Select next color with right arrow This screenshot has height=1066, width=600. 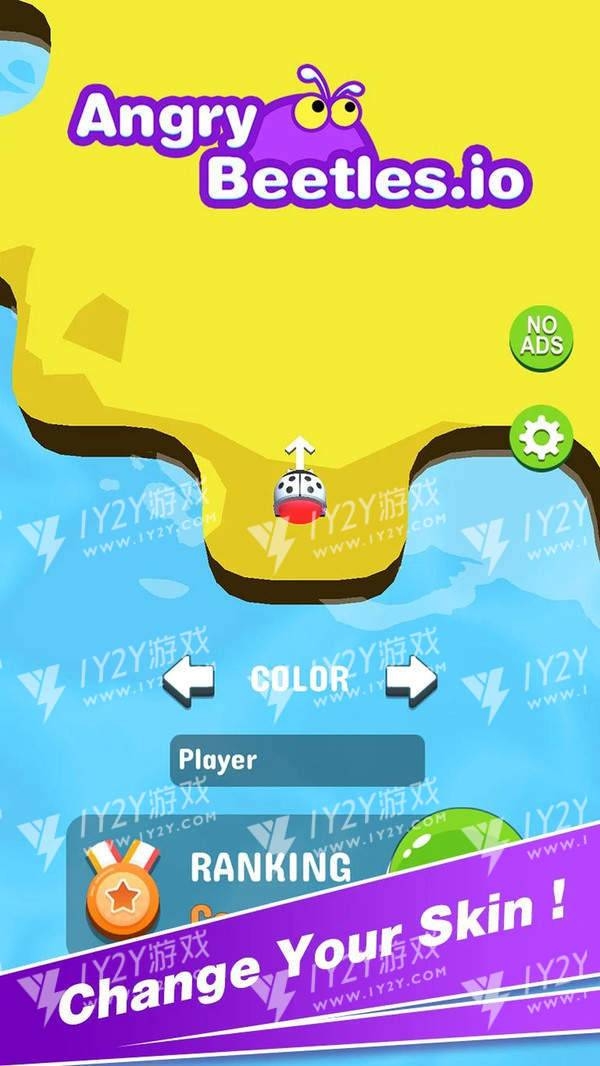(x=411, y=680)
